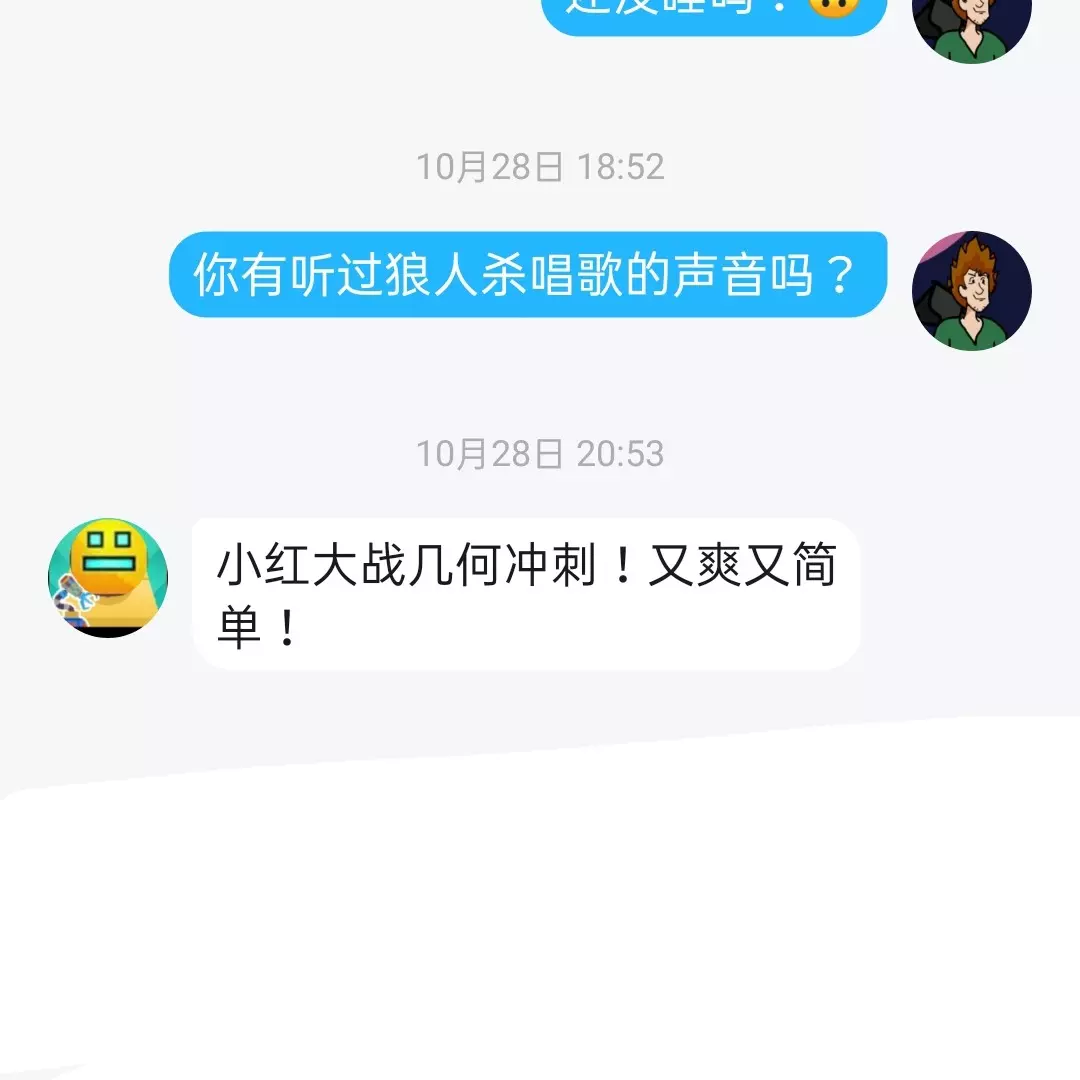The image size is (1080, 1080).
Task: Open the yellow robot-face sender's avatar
Action: (108, 578)
